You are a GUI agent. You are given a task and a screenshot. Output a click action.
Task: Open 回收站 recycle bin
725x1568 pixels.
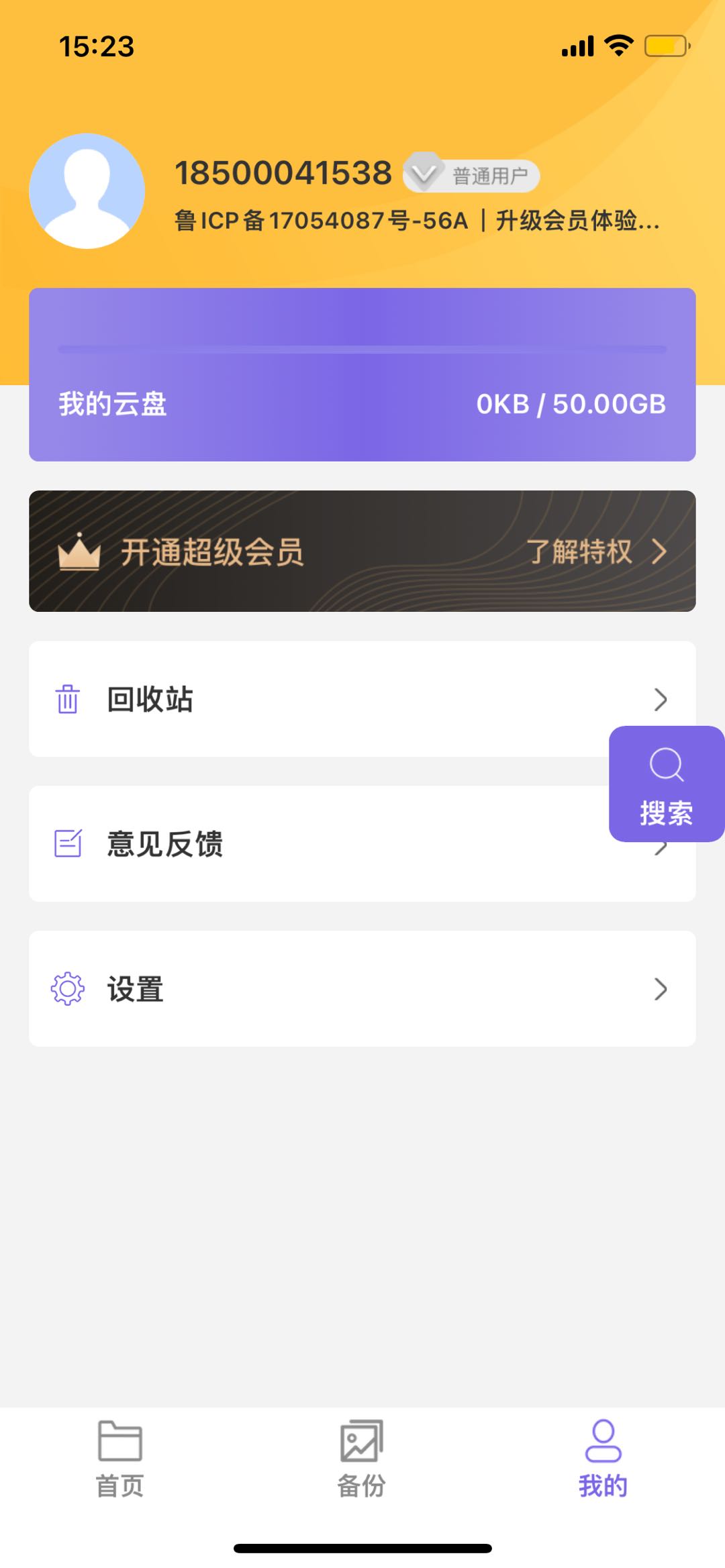click(316, 699)
